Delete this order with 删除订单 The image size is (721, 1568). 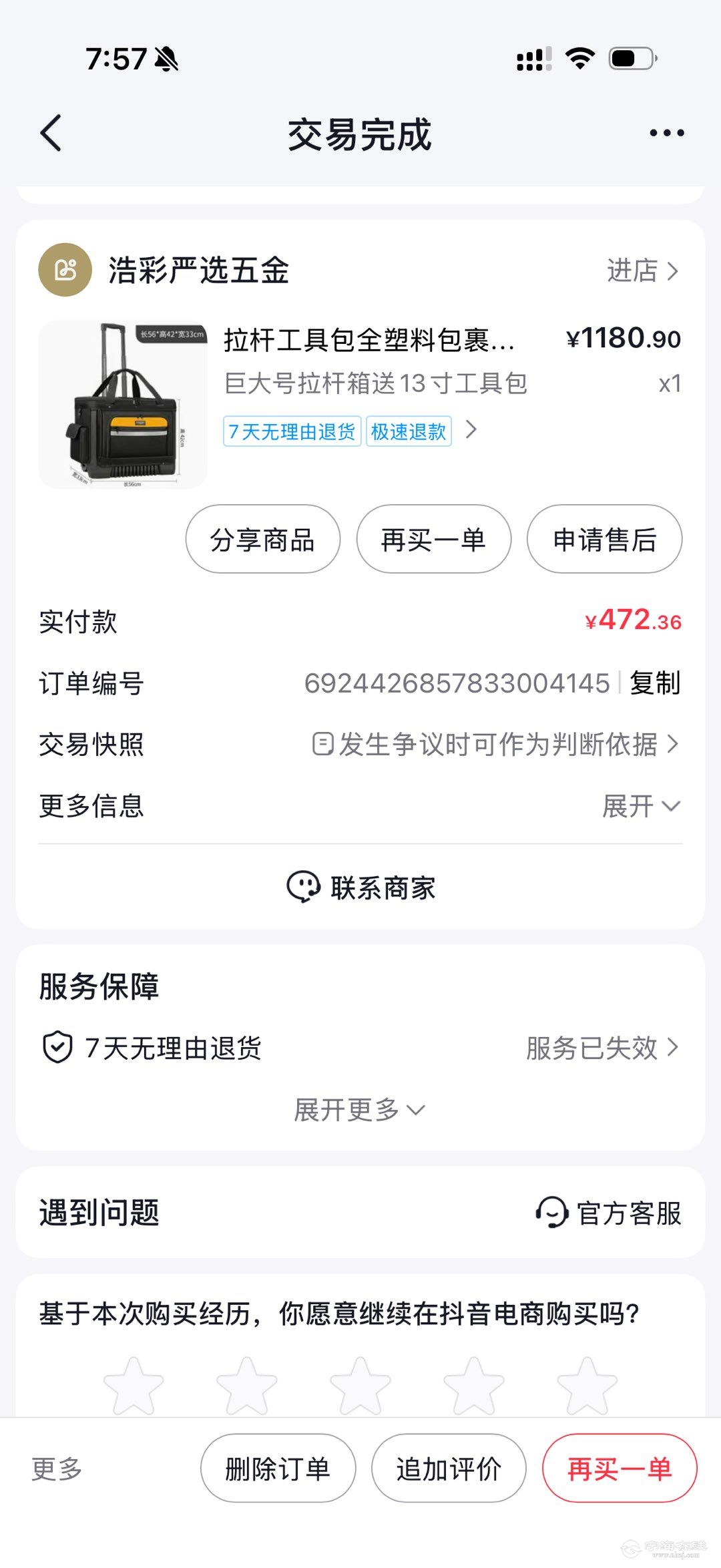278,1468
